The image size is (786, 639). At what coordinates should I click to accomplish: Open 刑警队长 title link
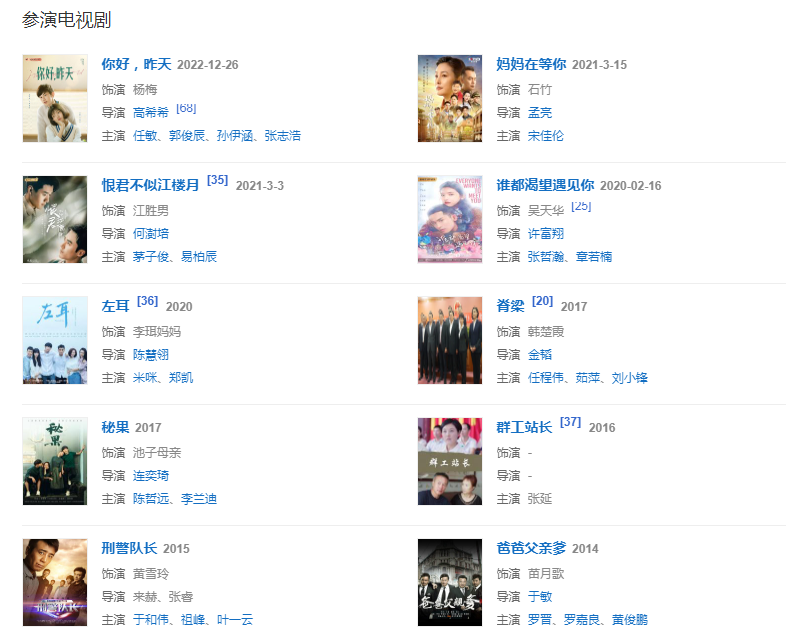[130, 548]
